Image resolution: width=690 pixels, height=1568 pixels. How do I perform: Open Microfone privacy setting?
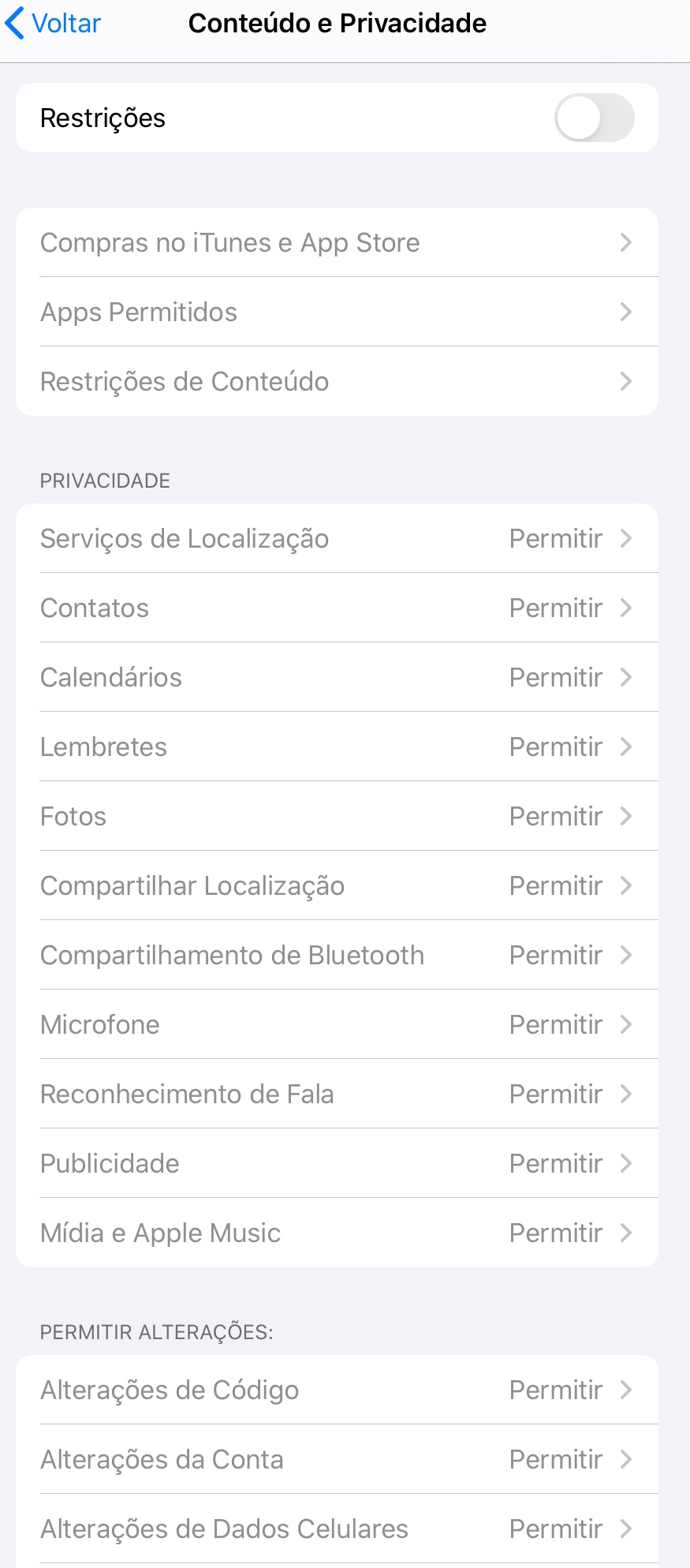337,1025
